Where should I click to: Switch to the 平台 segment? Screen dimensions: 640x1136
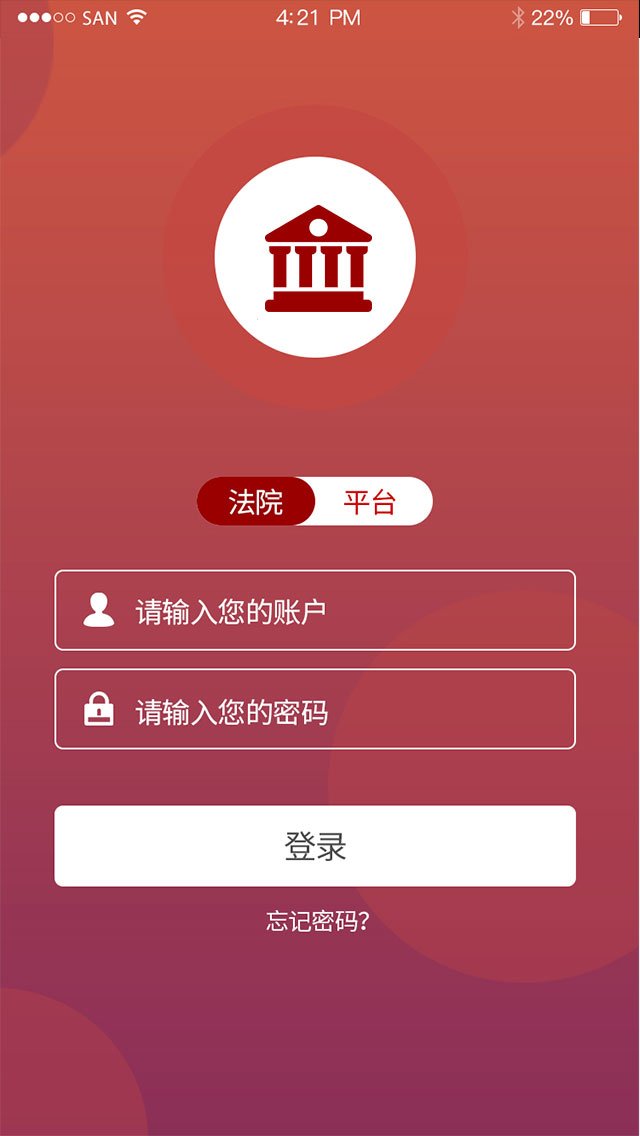[x=372, y=501]
